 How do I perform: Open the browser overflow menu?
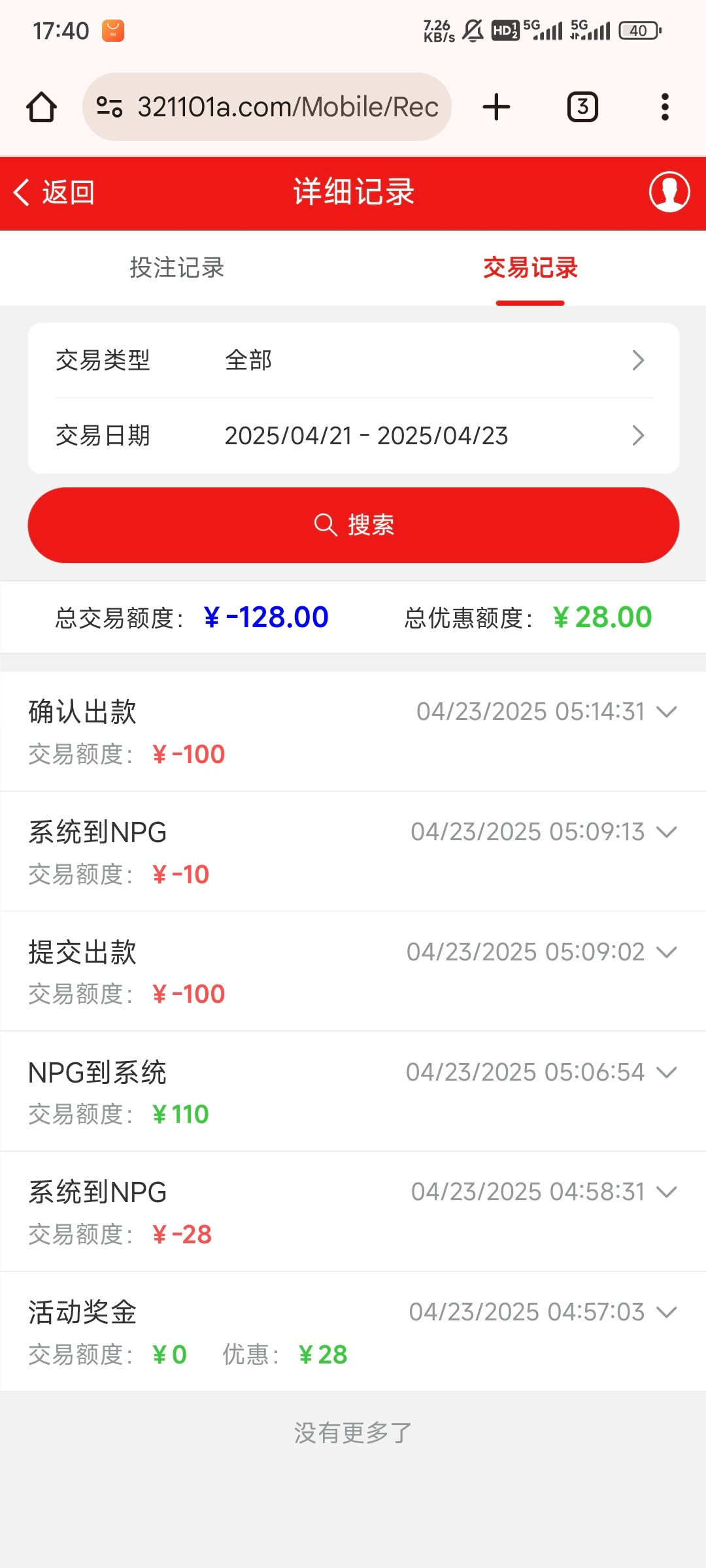[x=665, y=106]
